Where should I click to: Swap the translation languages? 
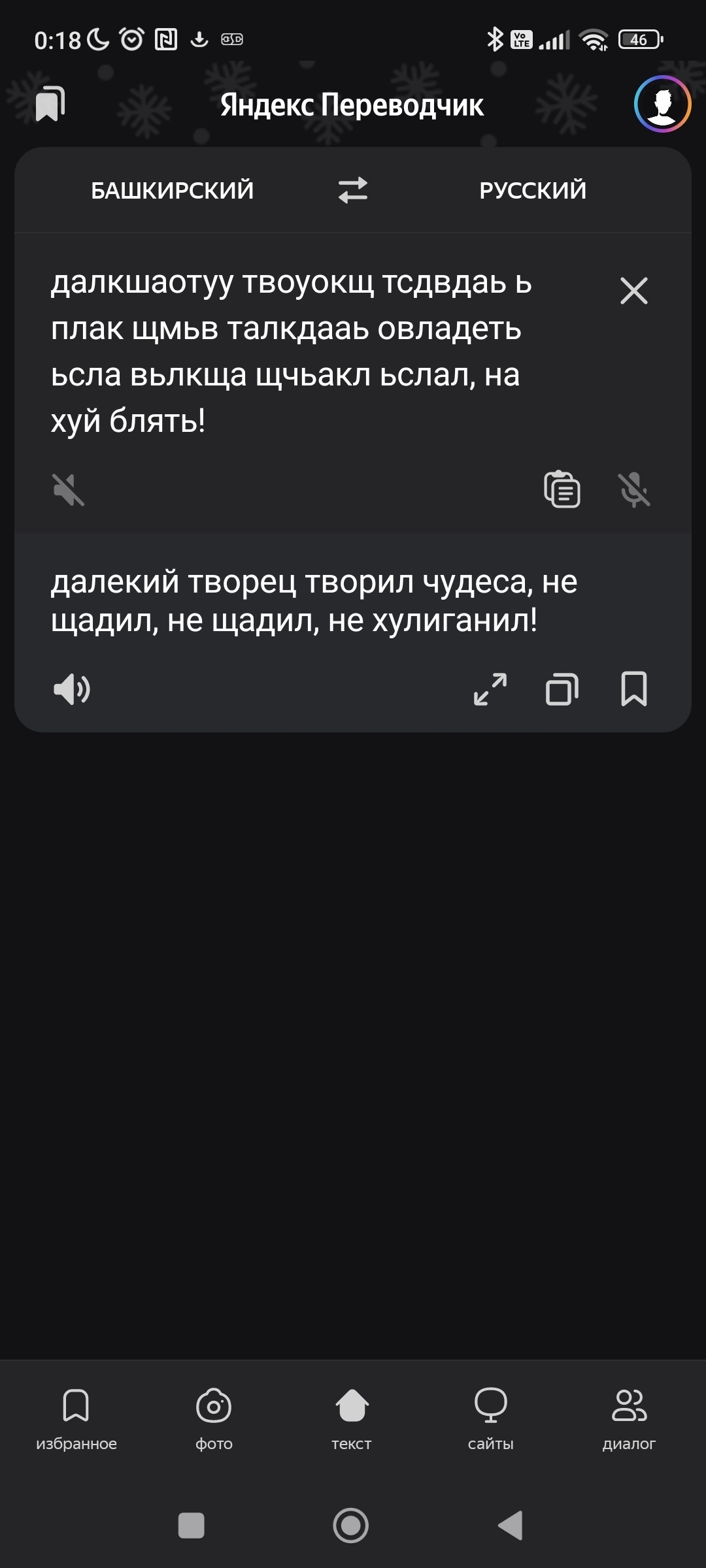(353, 190)
